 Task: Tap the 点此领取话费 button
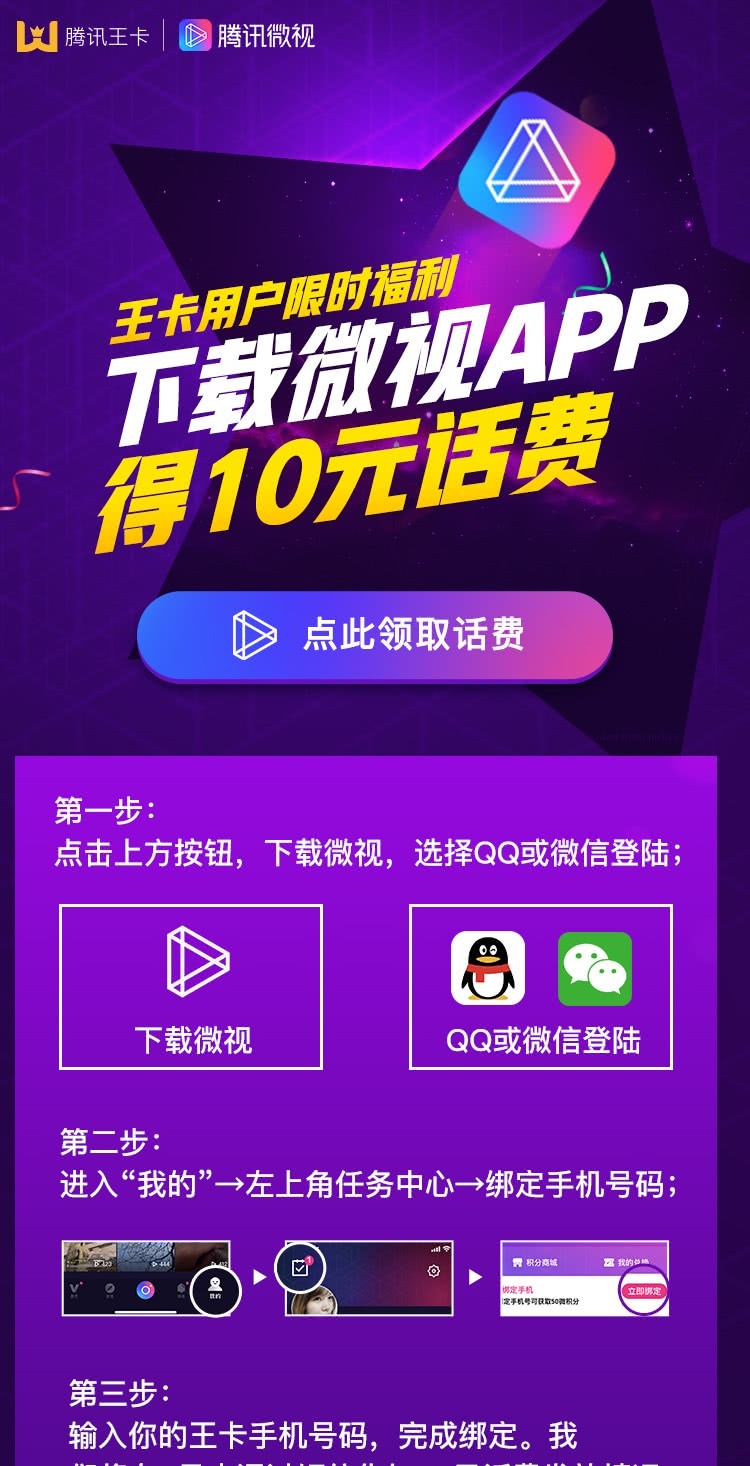tap(375, 635)
